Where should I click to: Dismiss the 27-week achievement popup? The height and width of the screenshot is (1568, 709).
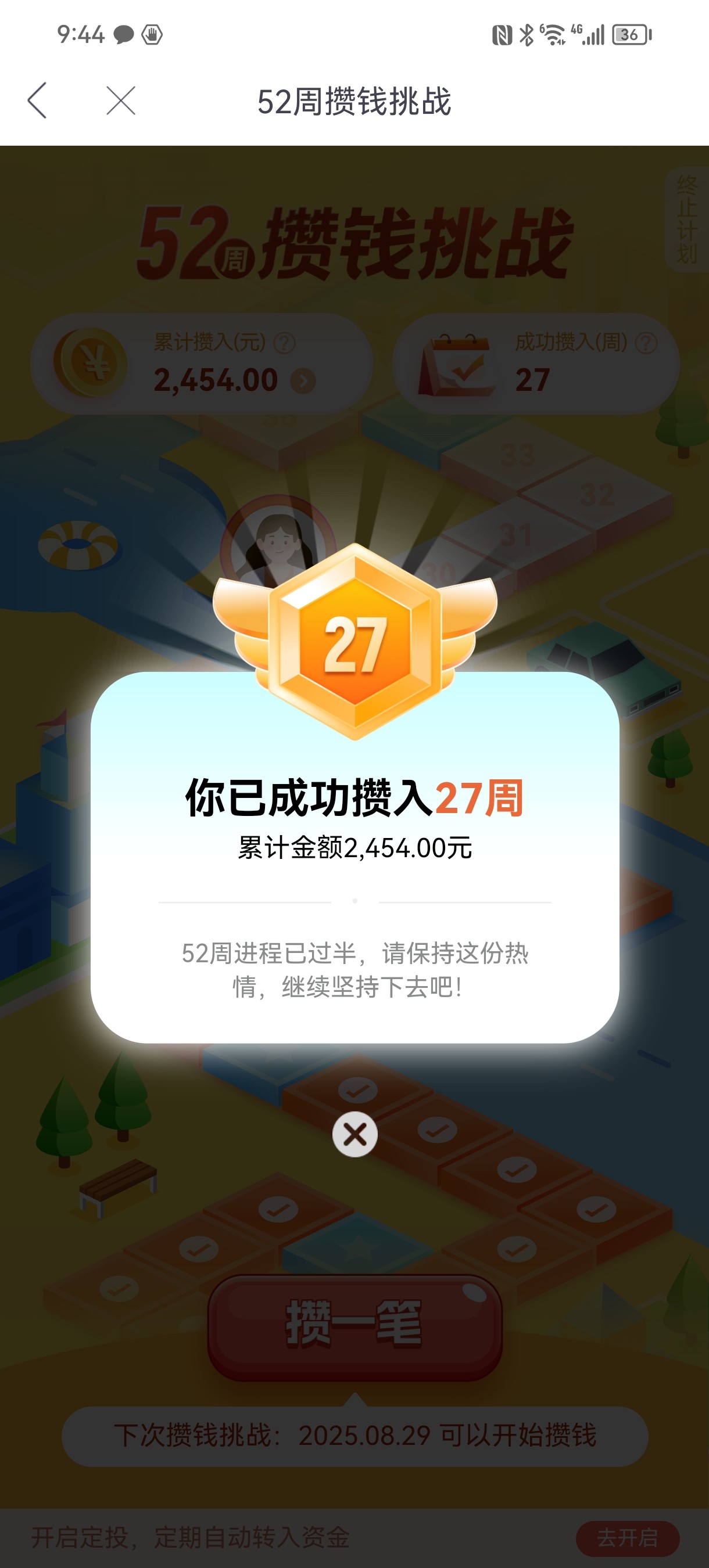pyautogui.click(x=354, y=1134)
